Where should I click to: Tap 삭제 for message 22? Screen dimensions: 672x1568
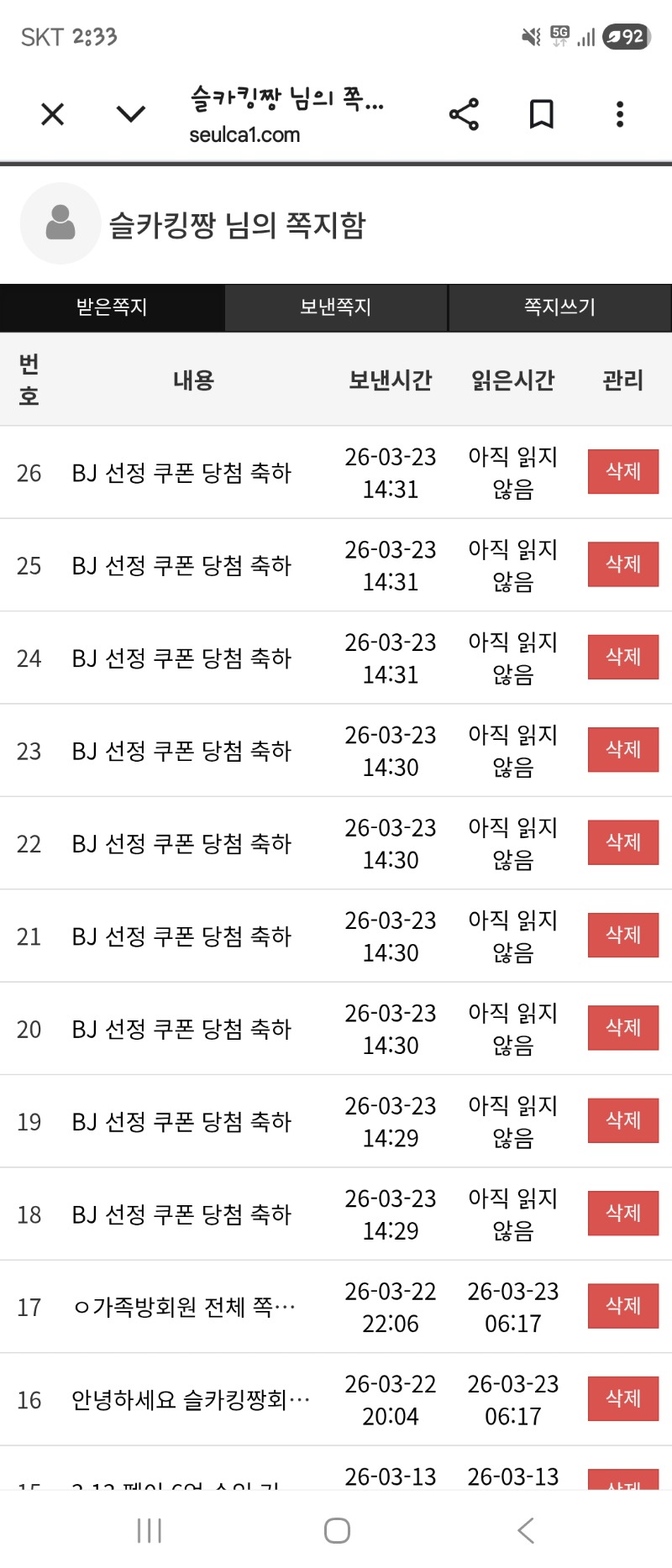click(x=622, y=842)
